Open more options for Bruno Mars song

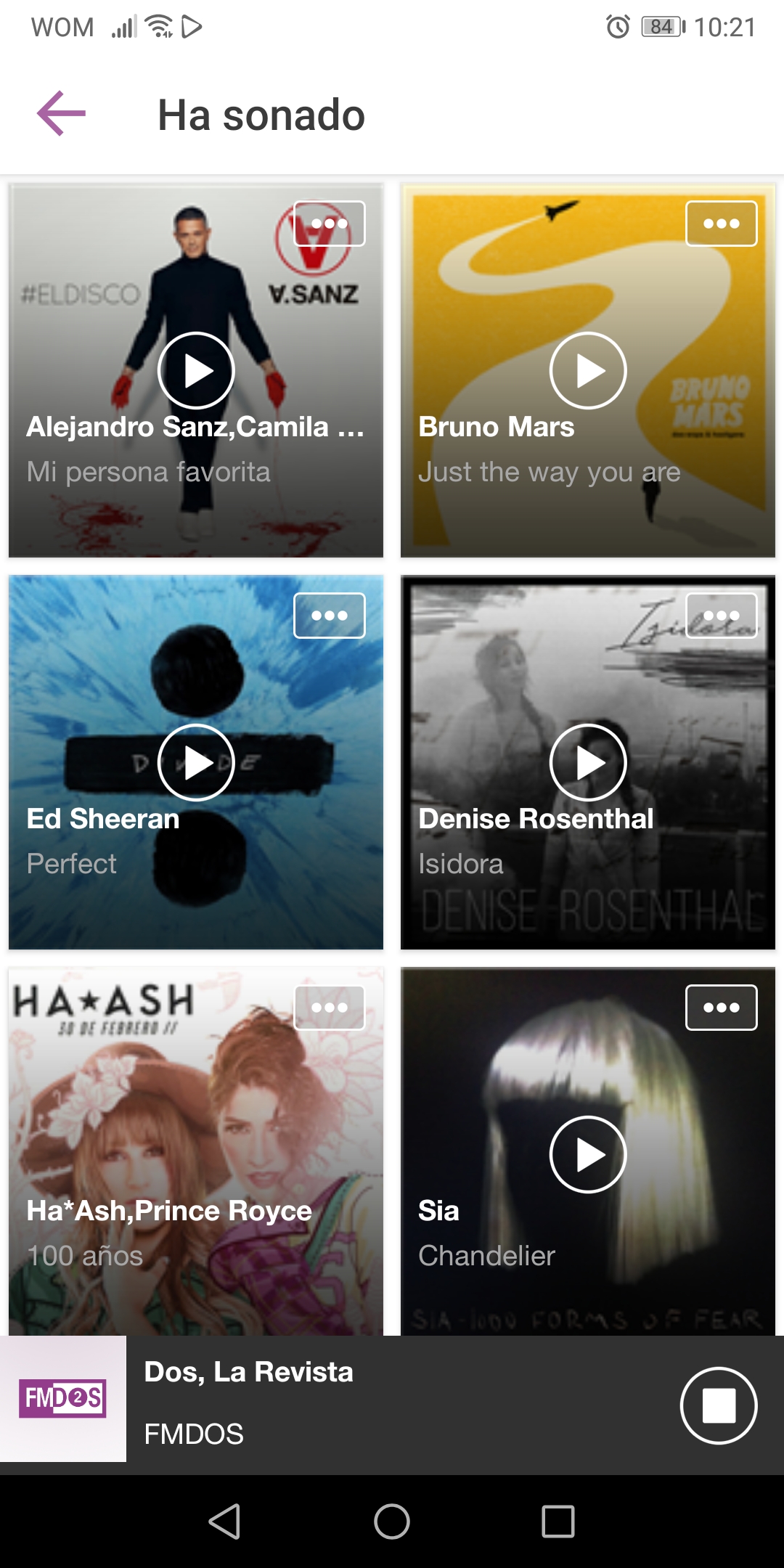[x=721, y=224]
